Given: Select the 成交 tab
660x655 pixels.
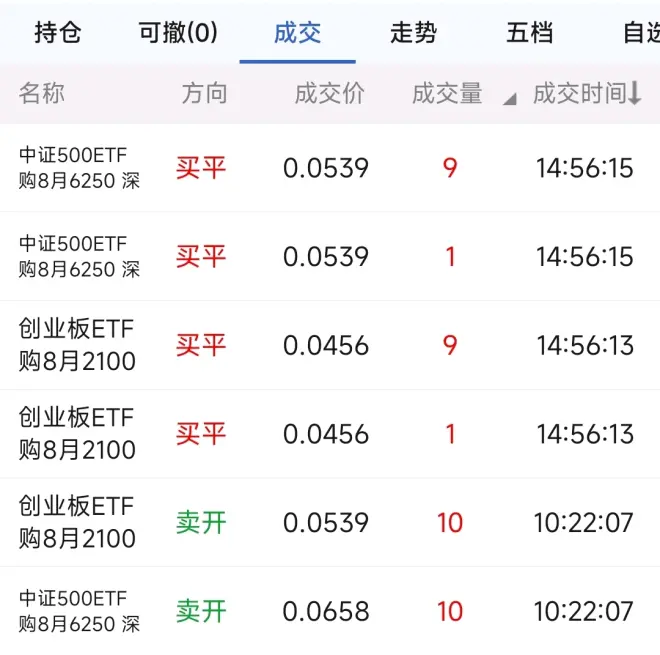Looking at the screenshot, I should click(297, 33).
